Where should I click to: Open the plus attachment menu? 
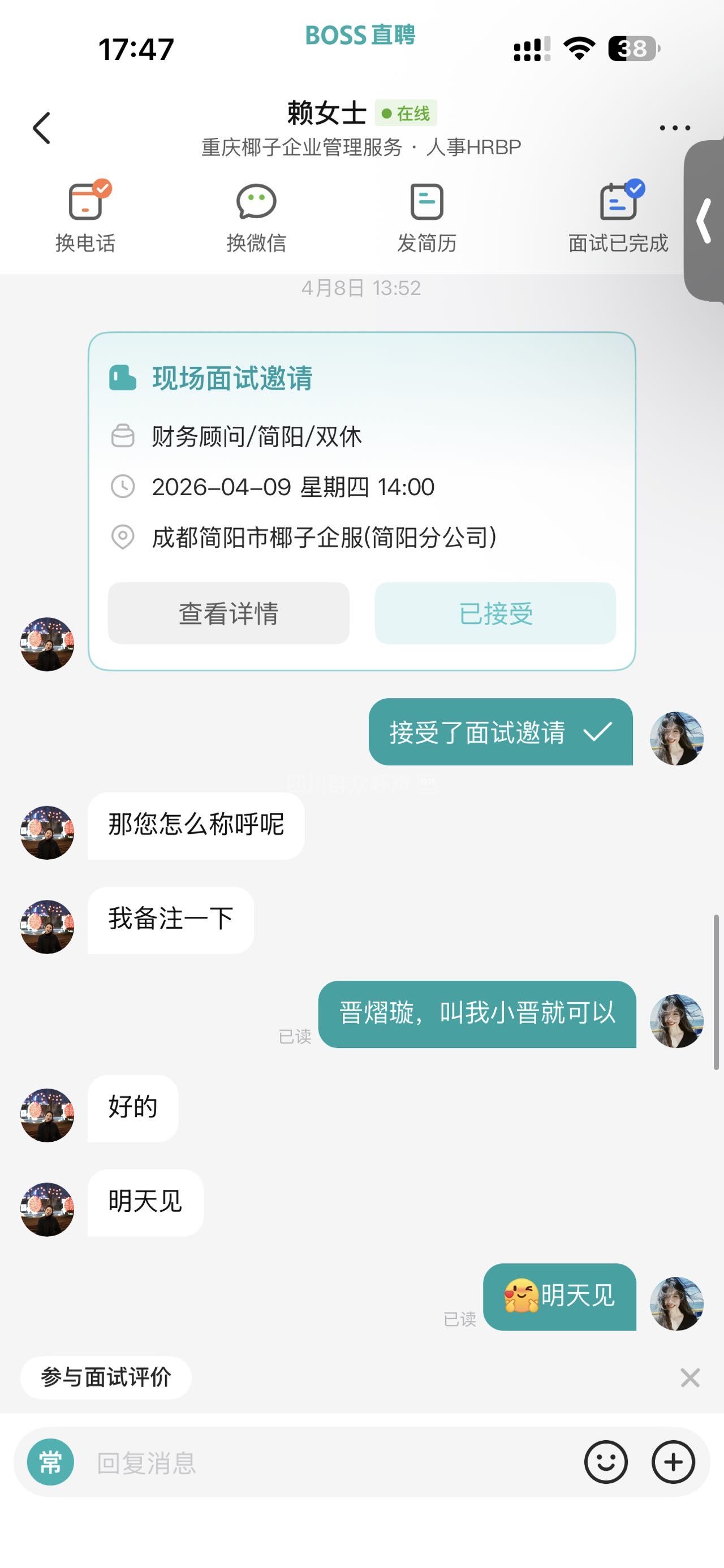(x=673, y=1462)
